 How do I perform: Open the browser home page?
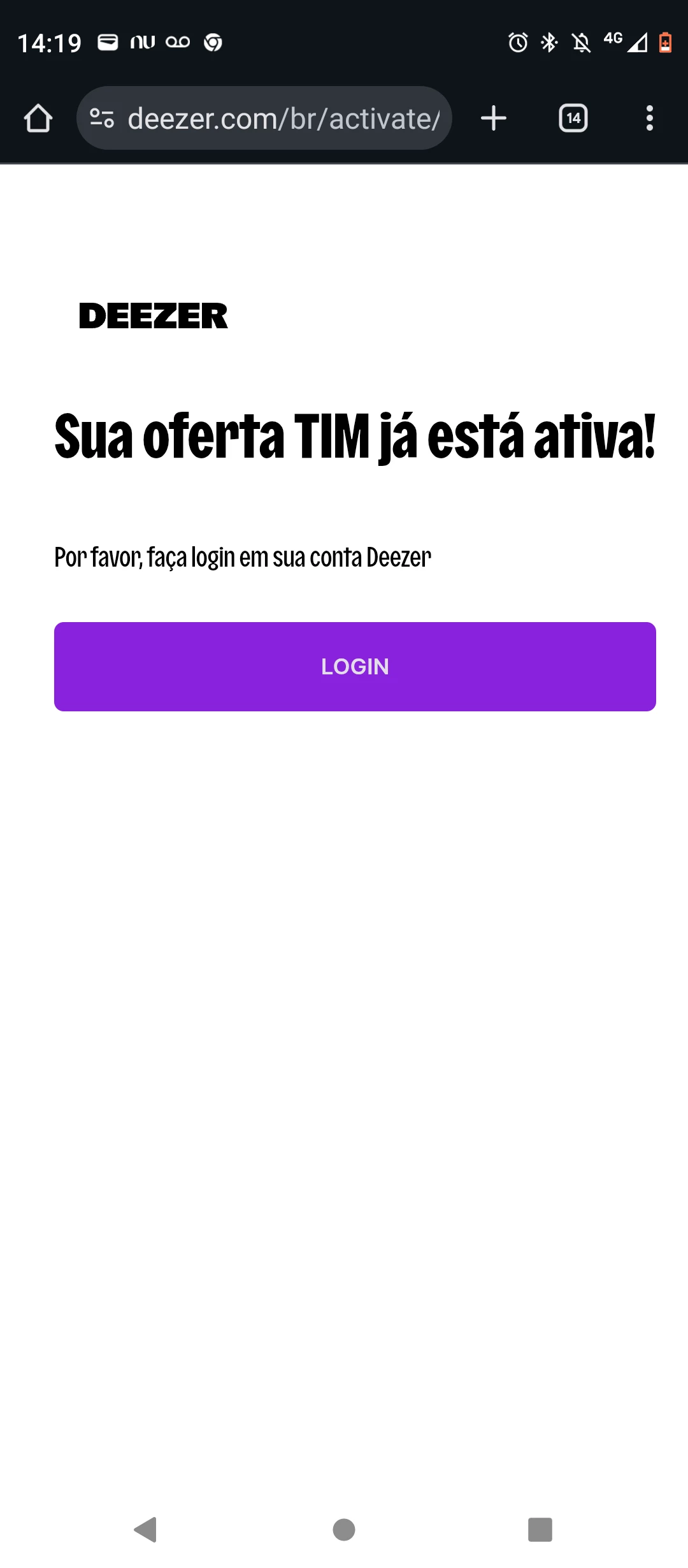tap(38, 118)
